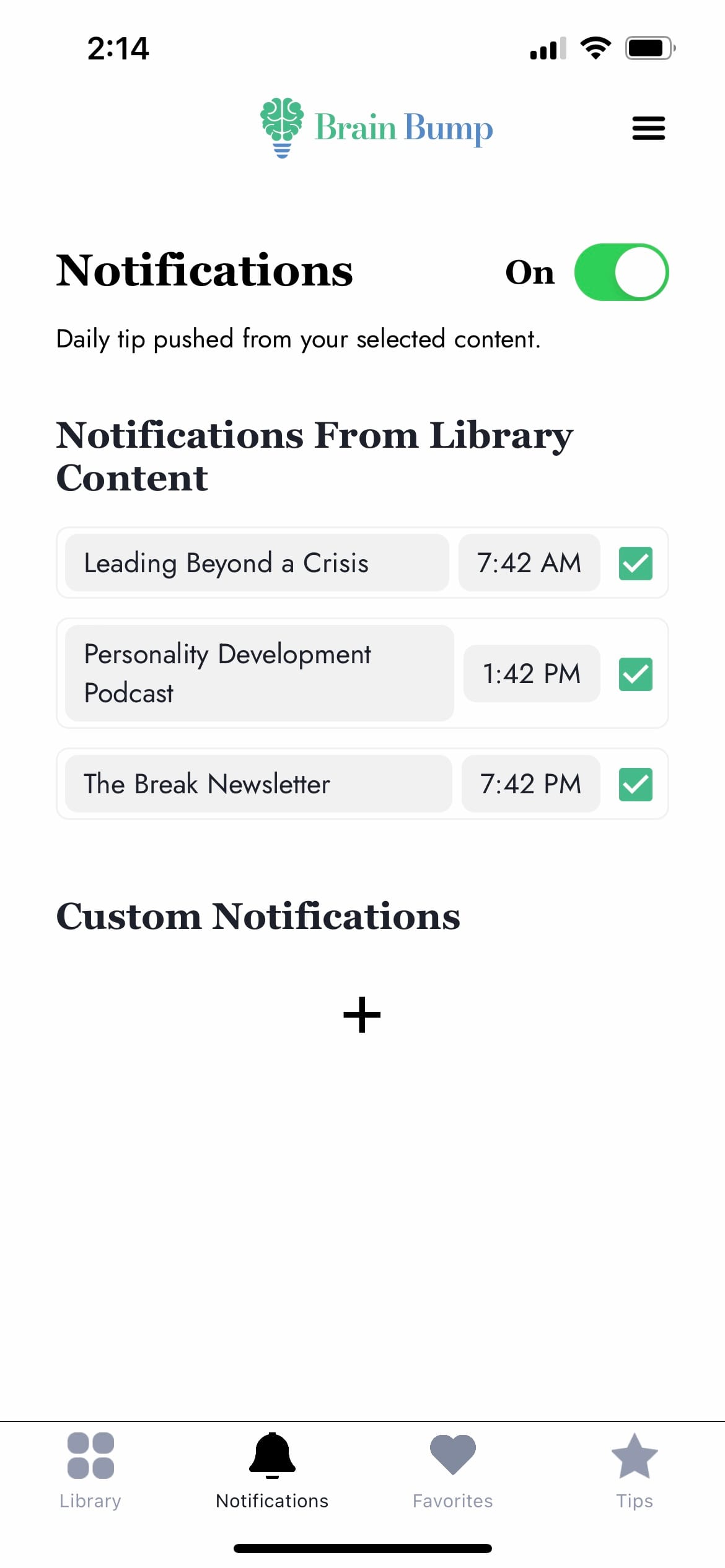This screenshot has height=1568, width=725.
Task: Turn off the Notifications switch
Action: (x=621, y=272)
